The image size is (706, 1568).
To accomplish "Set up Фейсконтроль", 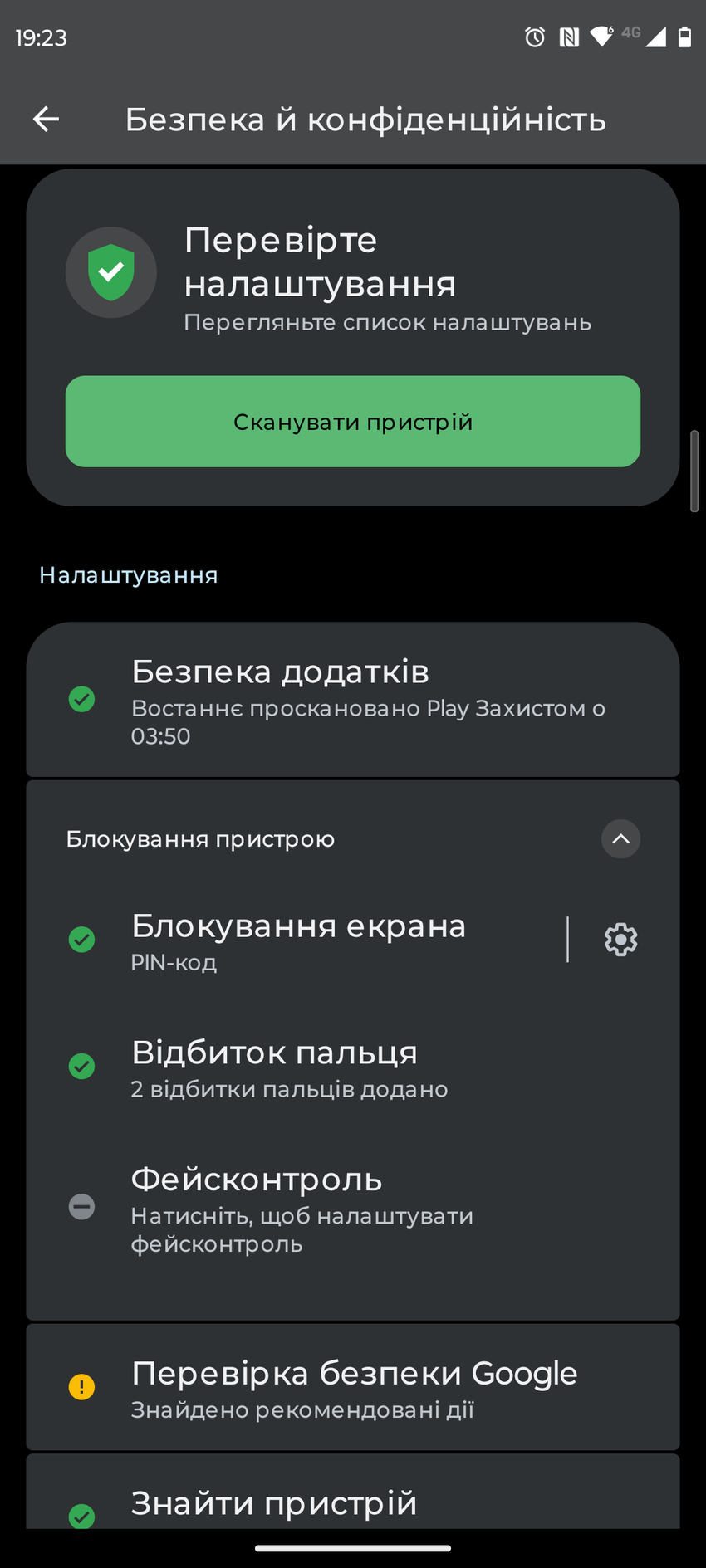I will (x=352, y=1208).
